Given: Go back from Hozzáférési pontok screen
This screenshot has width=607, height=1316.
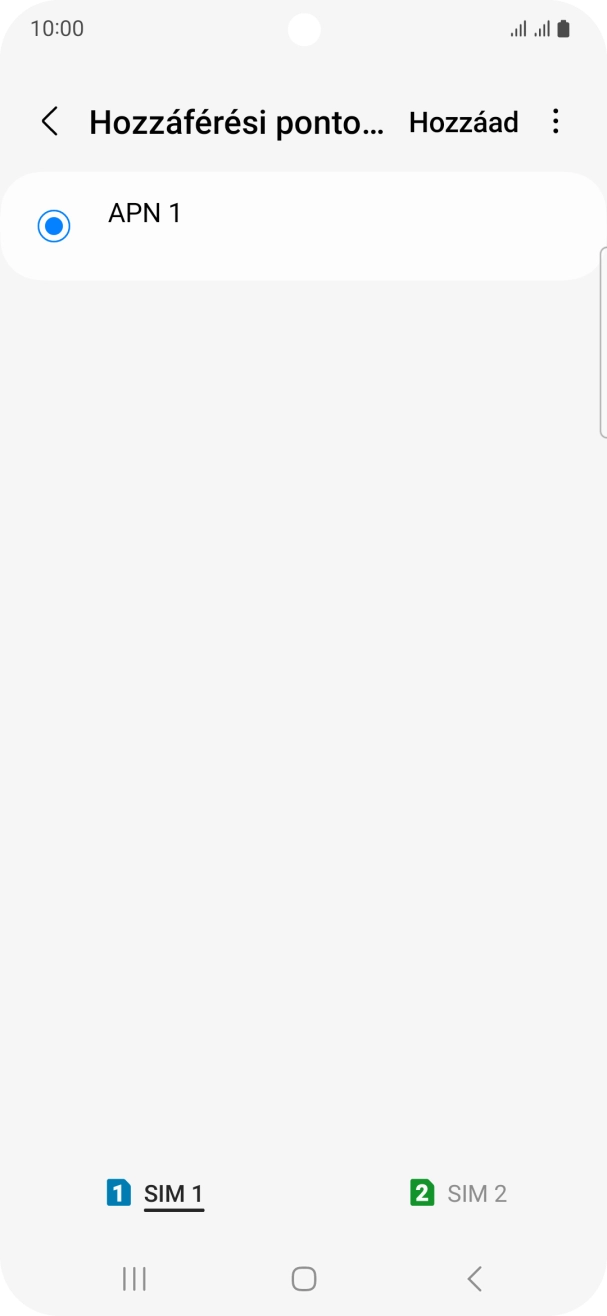Looking at the screenshot, I should tap(49, 122).
